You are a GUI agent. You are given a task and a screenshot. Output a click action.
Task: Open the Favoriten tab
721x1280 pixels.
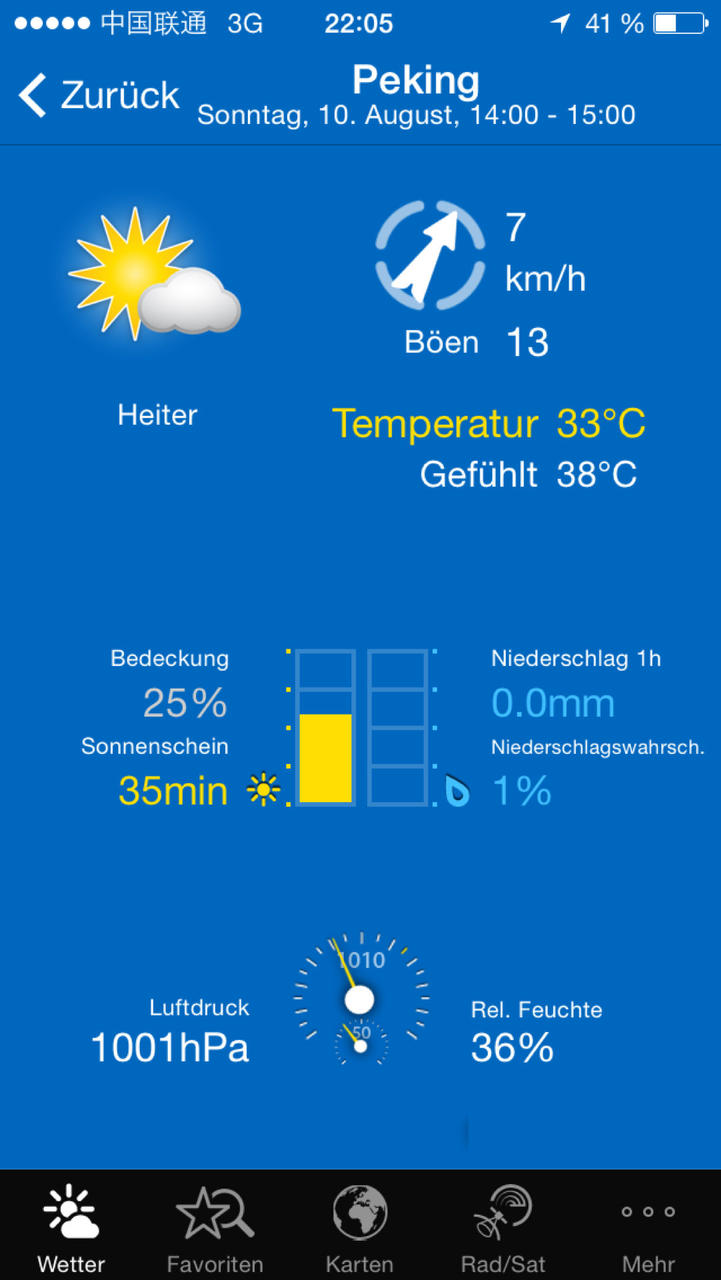pos(215,1227)
